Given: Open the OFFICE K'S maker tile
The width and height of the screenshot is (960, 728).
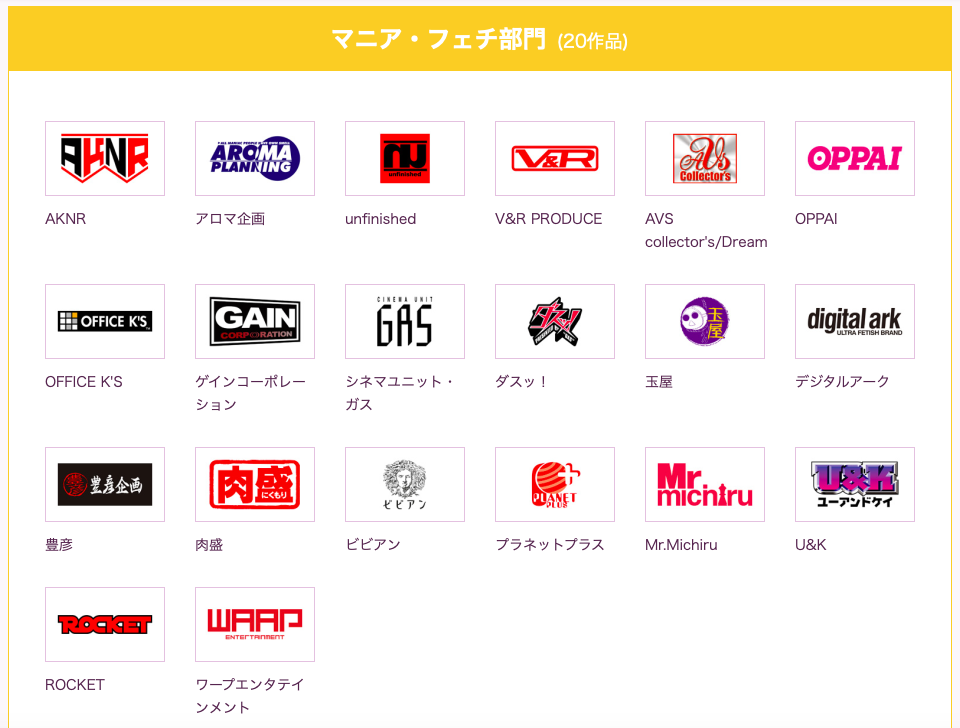Looking at the screenshot, I should pos(105,321).
